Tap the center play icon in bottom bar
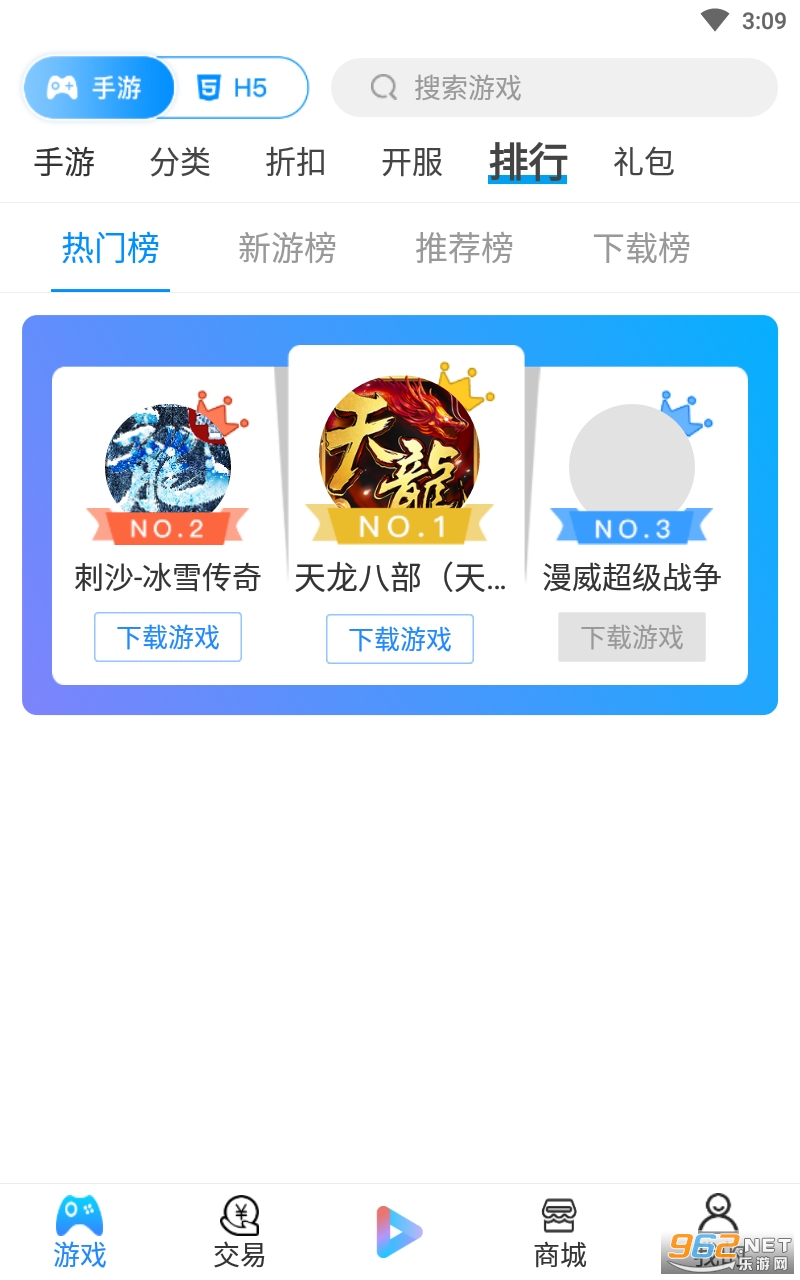The image size is (800, 1280). point(400,1232)
